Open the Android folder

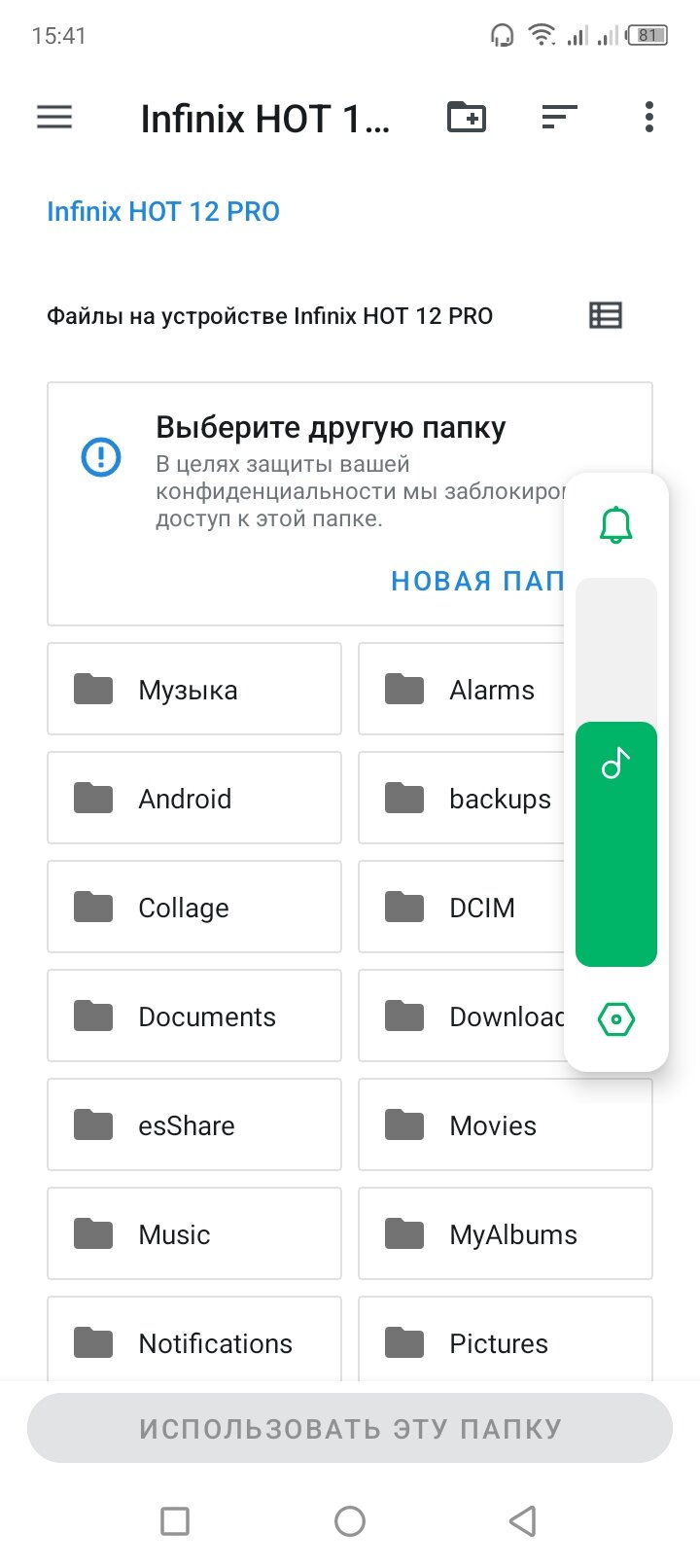tap(194, 798)
